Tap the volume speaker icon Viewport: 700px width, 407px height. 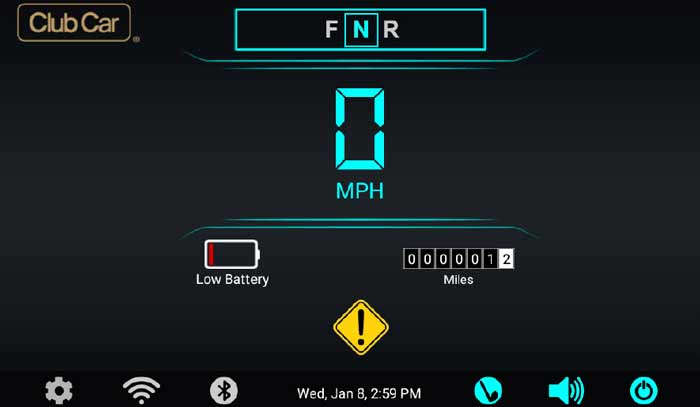click(x=565, y=391)
